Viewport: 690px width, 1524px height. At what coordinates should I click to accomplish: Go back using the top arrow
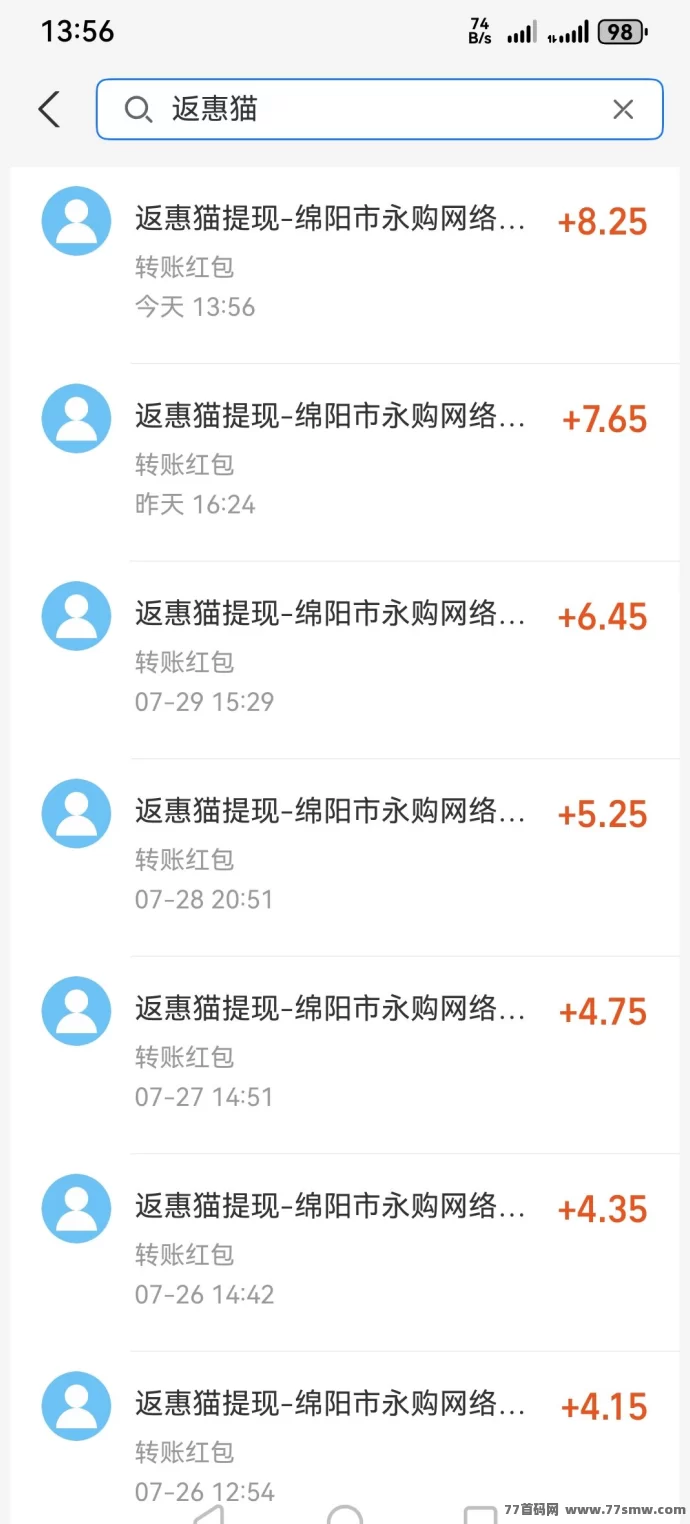click(x=49, y=109)
